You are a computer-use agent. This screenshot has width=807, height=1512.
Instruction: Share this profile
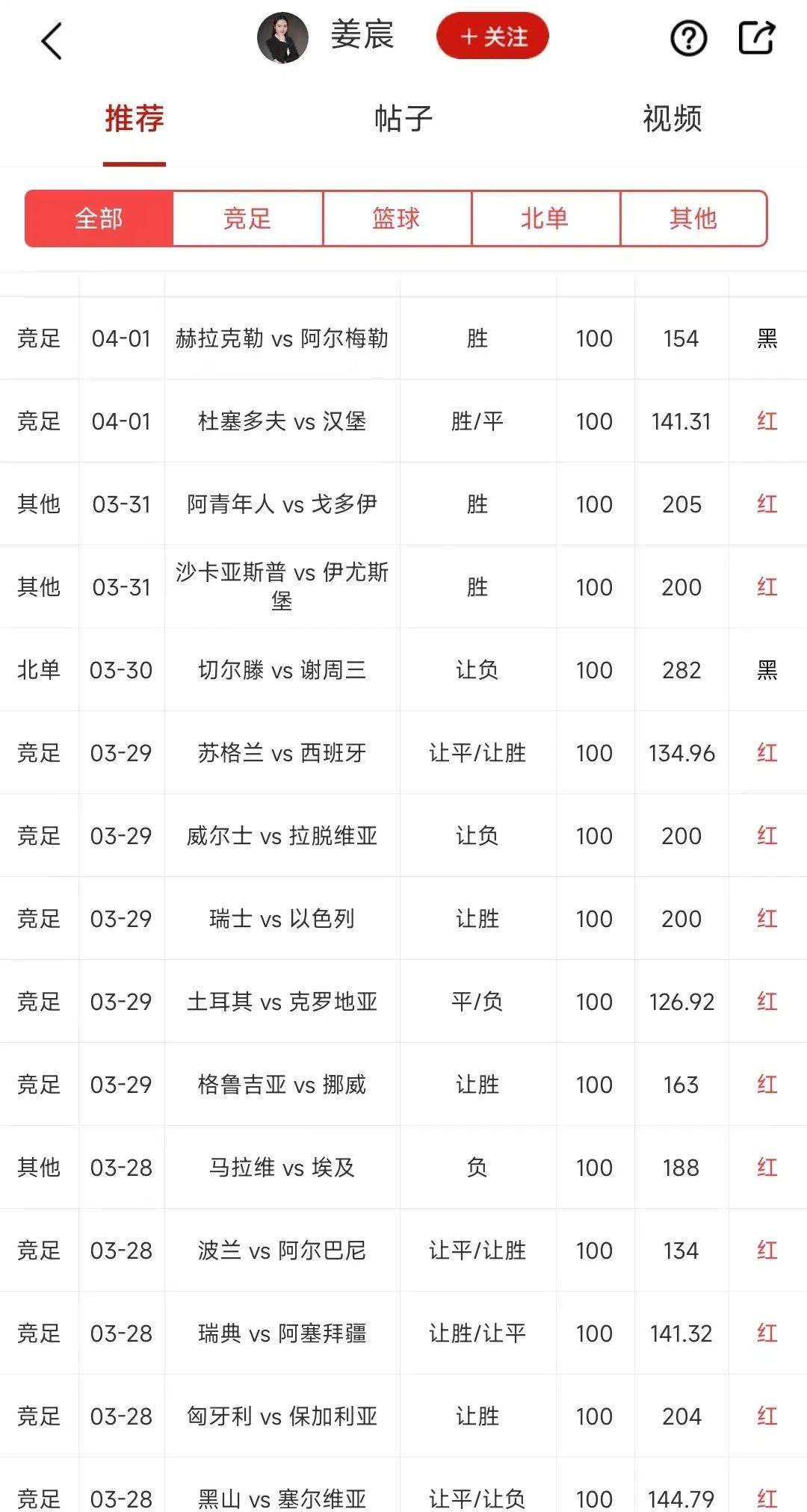coord(756,37)
